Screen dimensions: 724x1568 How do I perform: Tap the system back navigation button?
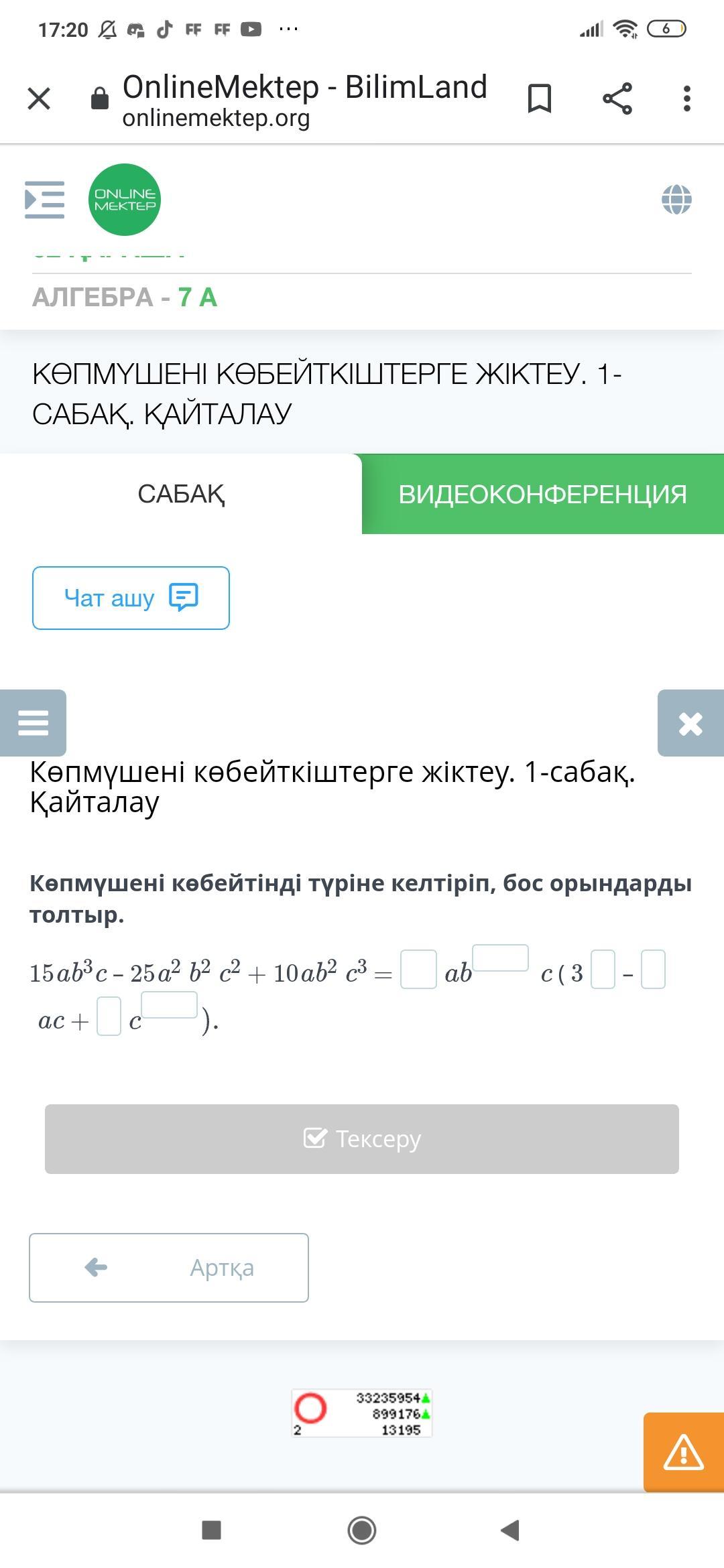coord(511,1530)
